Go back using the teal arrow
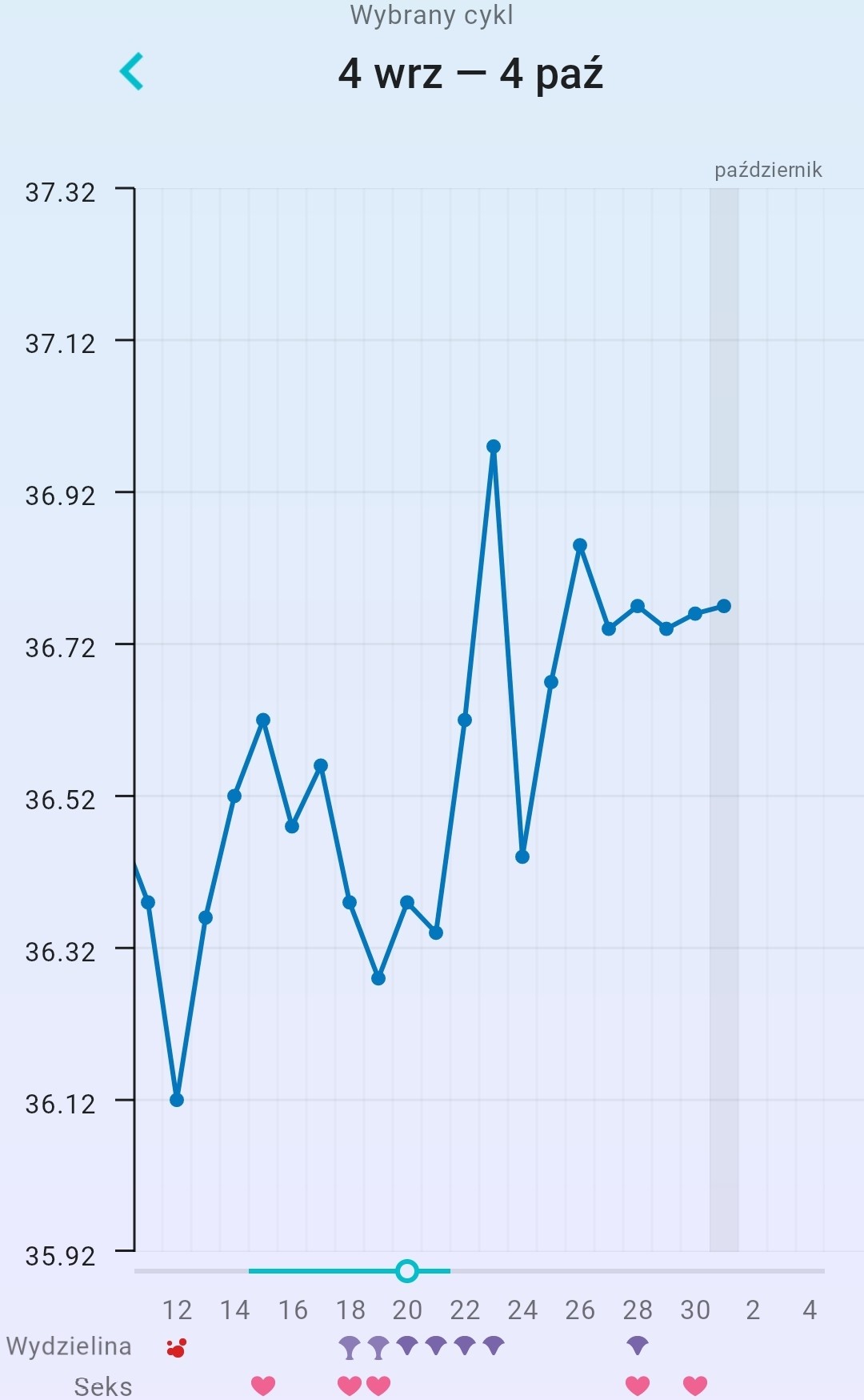864x1400 pixels. click(x=132, y=71)
